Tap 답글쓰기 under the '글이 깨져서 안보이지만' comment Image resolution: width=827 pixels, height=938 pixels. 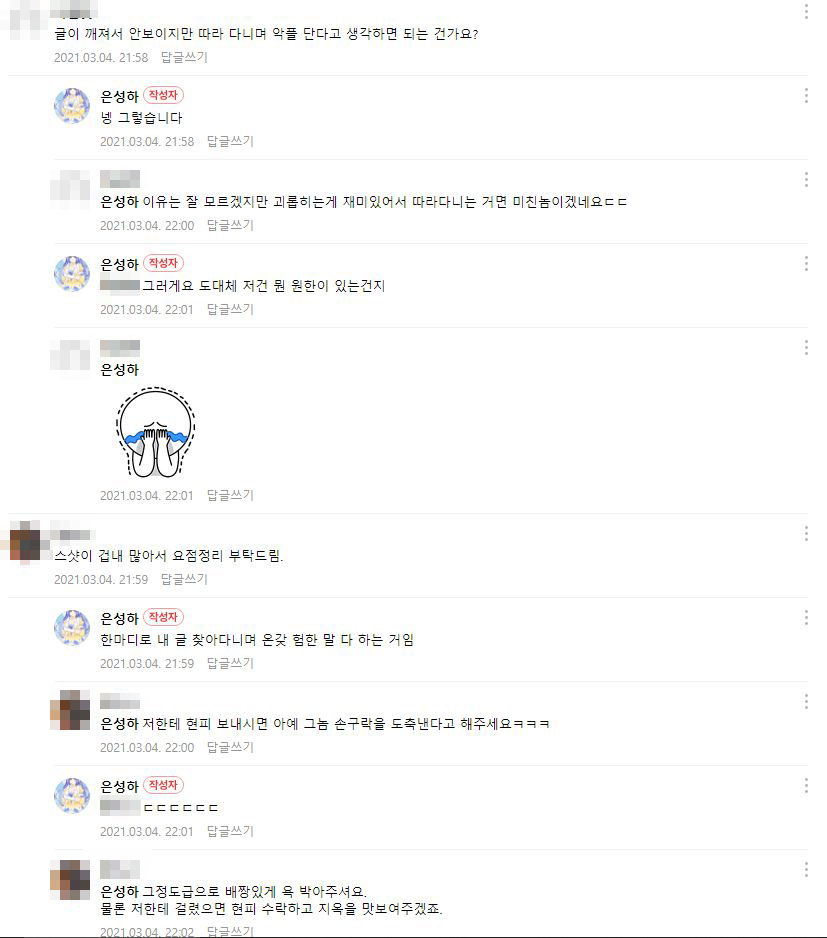coord(184,58)
